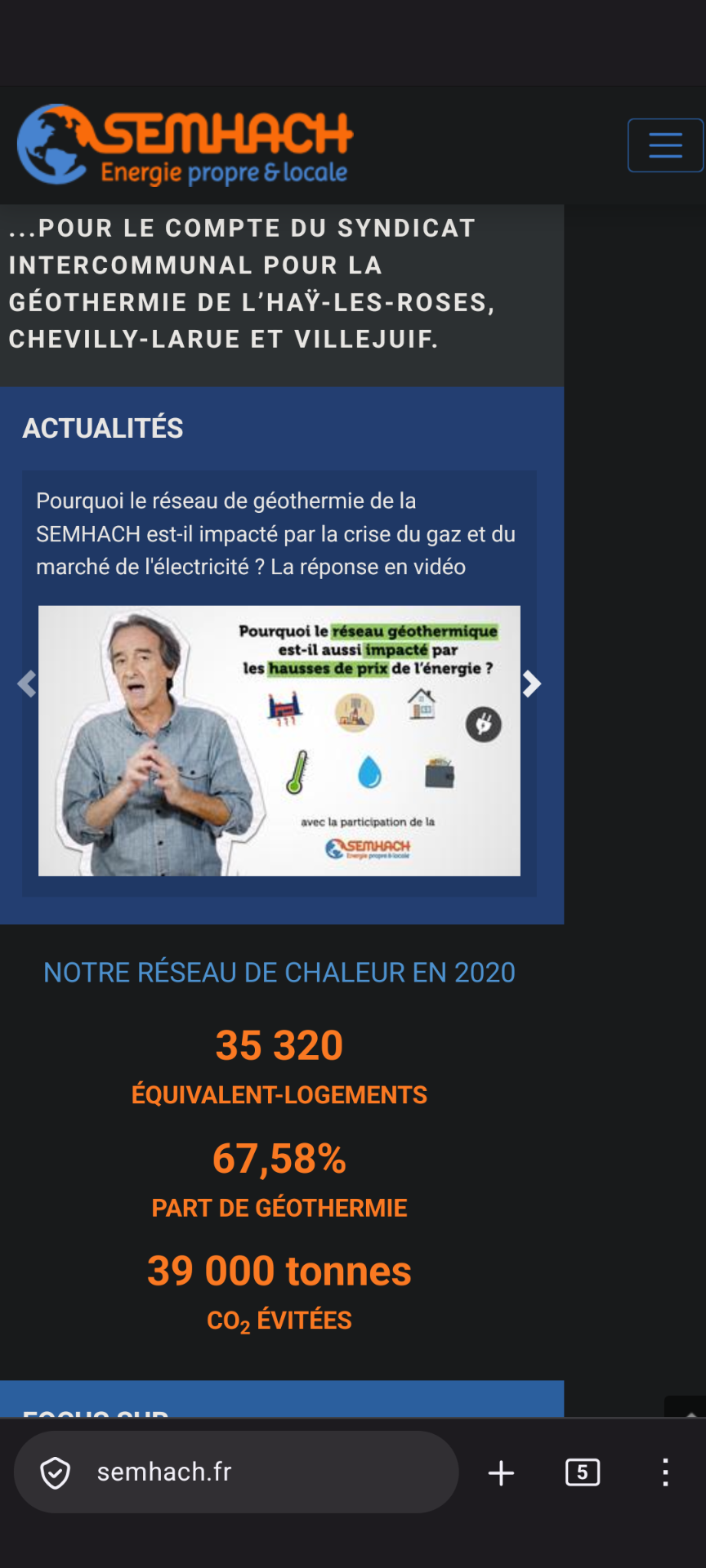The image size is (706, 1568).
Task: Open the geothermal price crisis video thumbnail
Action: [279, 741]
